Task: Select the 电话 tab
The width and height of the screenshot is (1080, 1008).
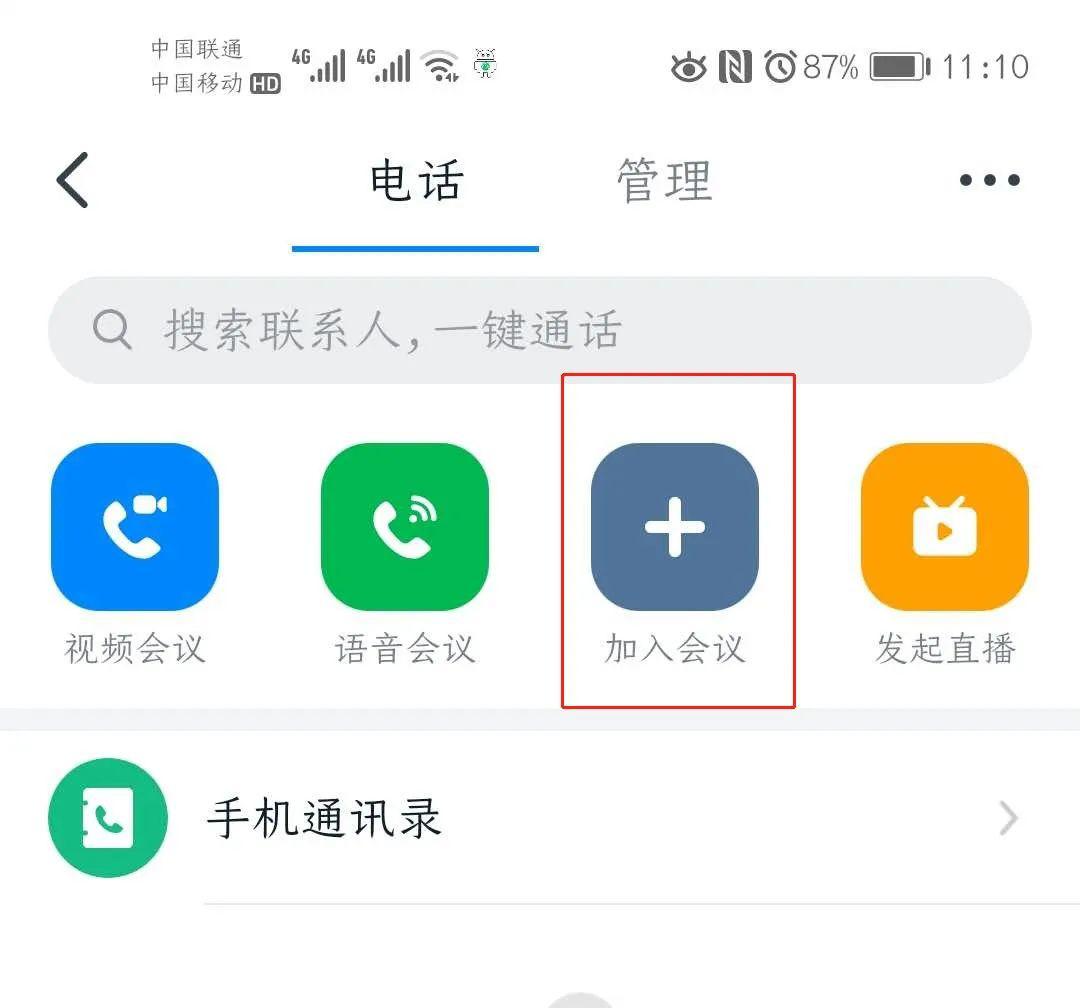Action: tap(416, 181)
